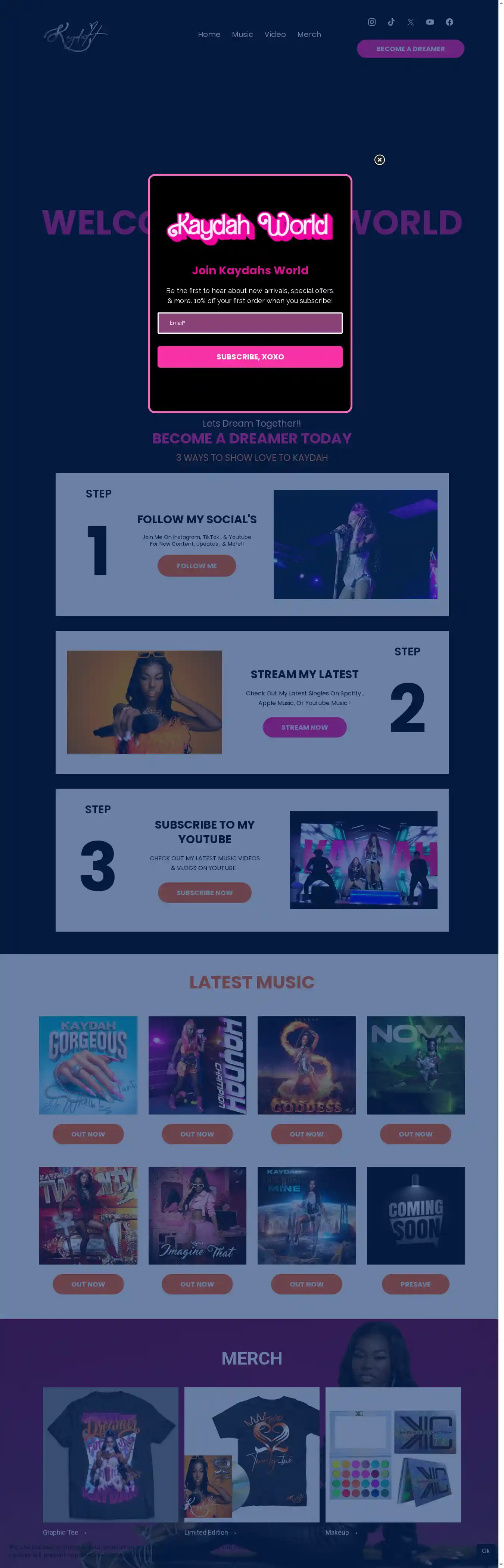Tap Out Now under Gorgeous cover
This screenshot has height=1568, width=504.
88,1134
